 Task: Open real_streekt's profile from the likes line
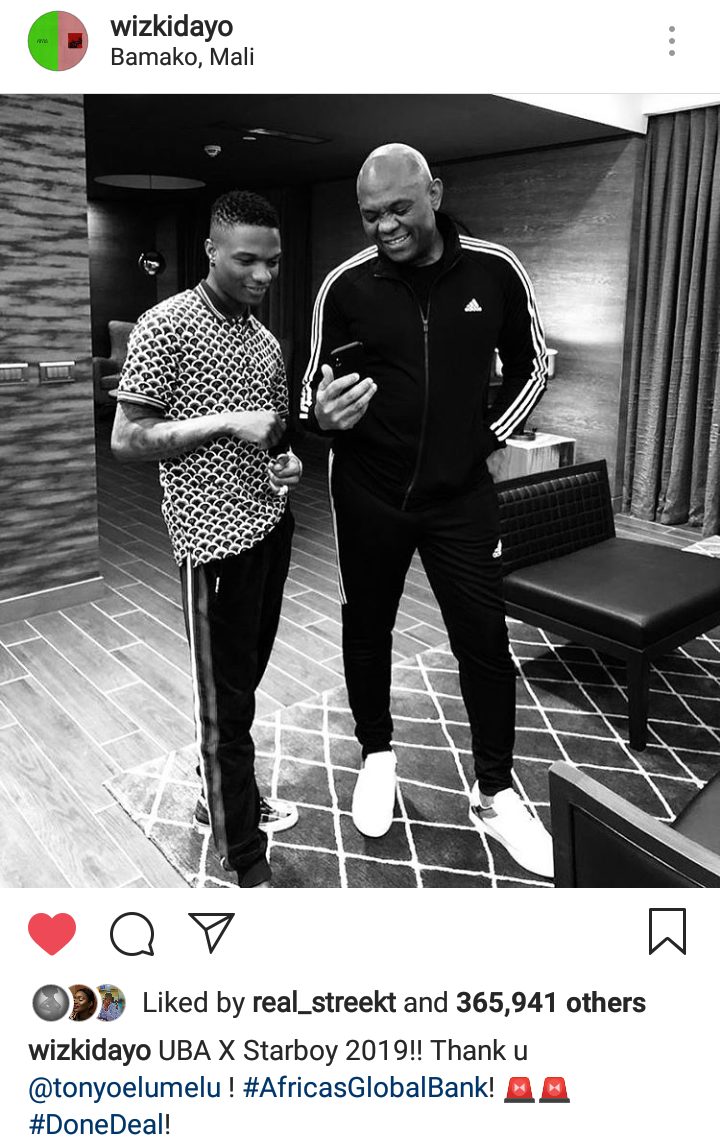pos(325,1003)
